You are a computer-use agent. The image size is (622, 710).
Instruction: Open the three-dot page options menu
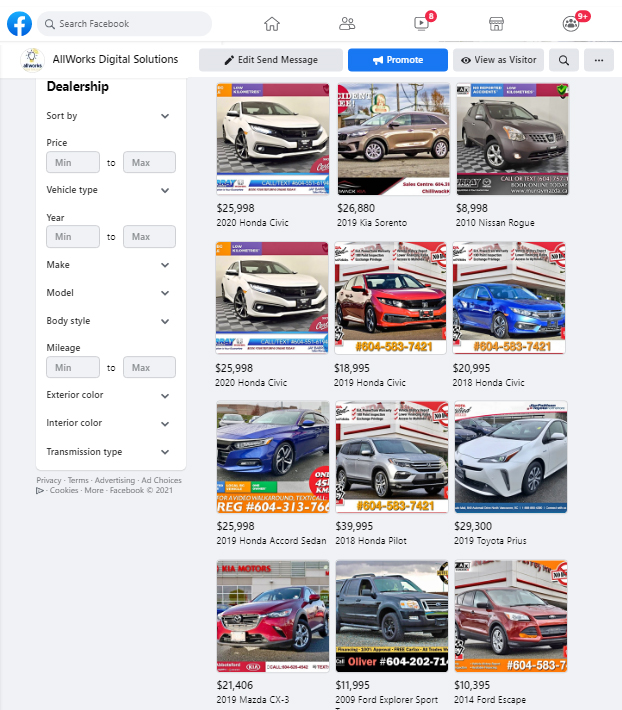[599, 60]
